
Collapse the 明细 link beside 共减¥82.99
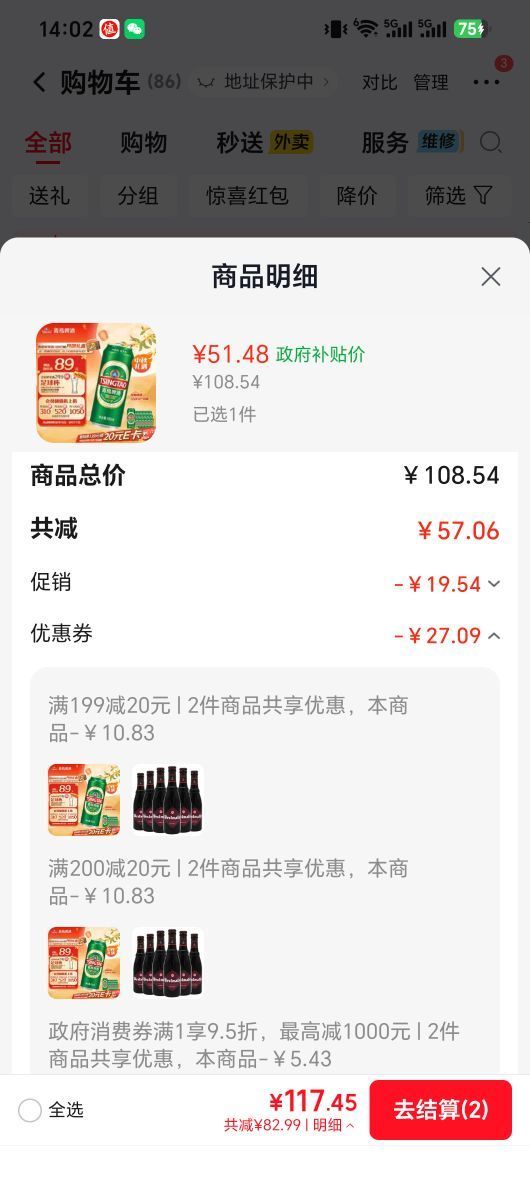(x=333, y=1125)
